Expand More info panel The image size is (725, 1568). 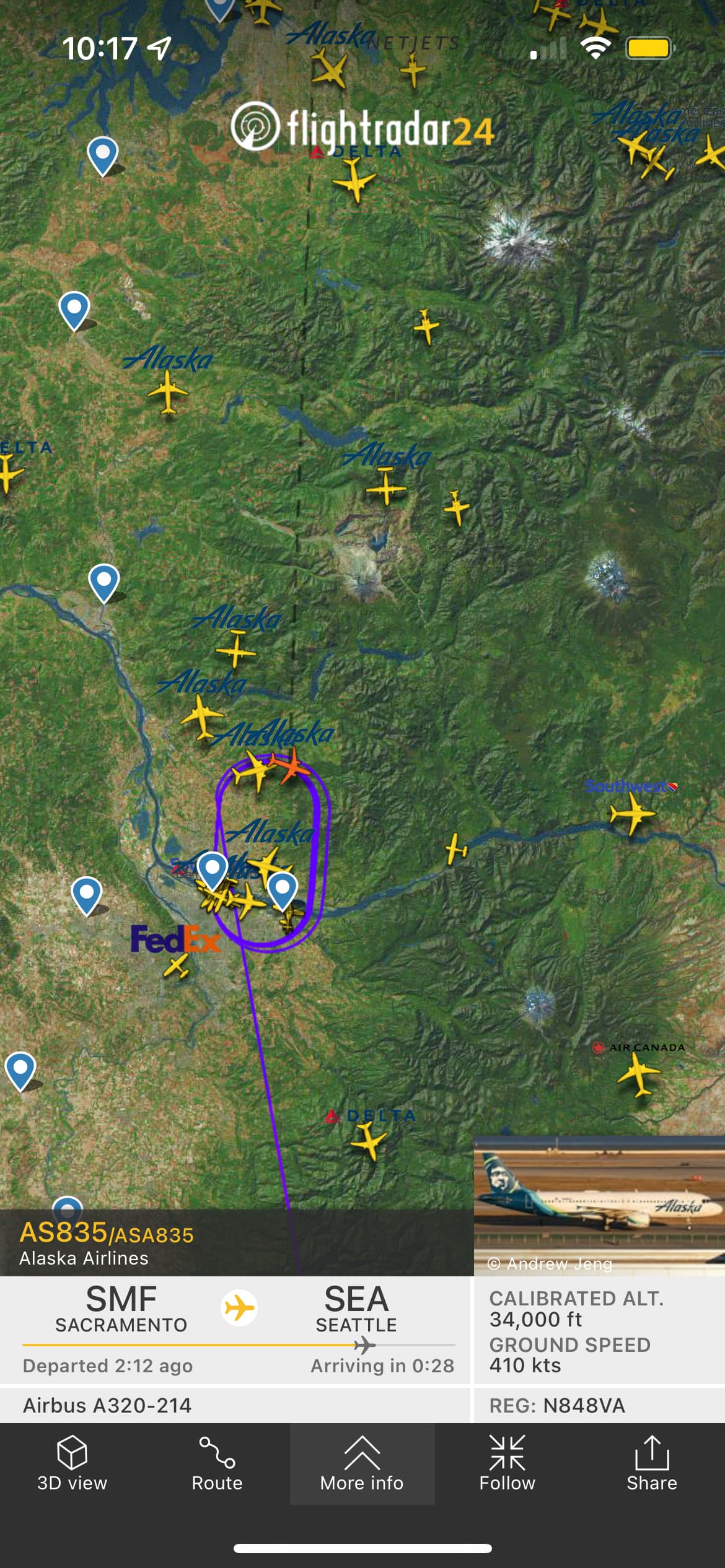pyautogui.click(x=362, y=1464)
